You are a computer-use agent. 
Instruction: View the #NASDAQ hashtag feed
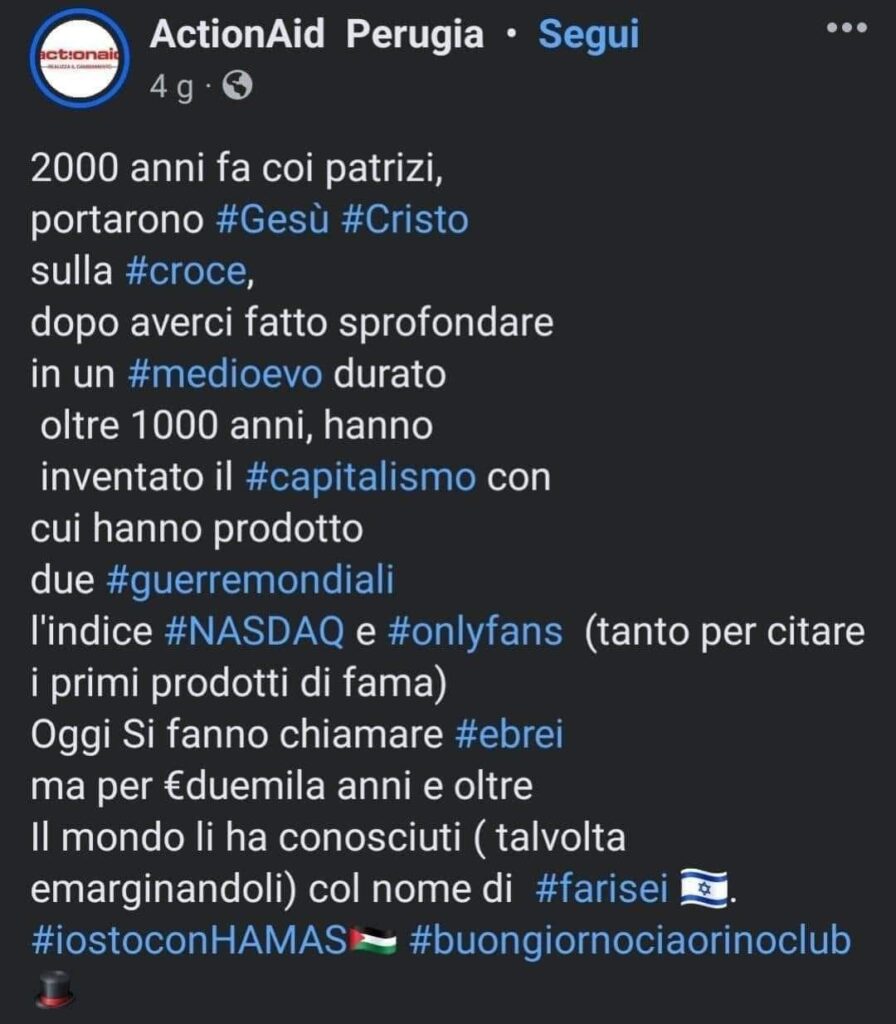click(x=252, y=631)
